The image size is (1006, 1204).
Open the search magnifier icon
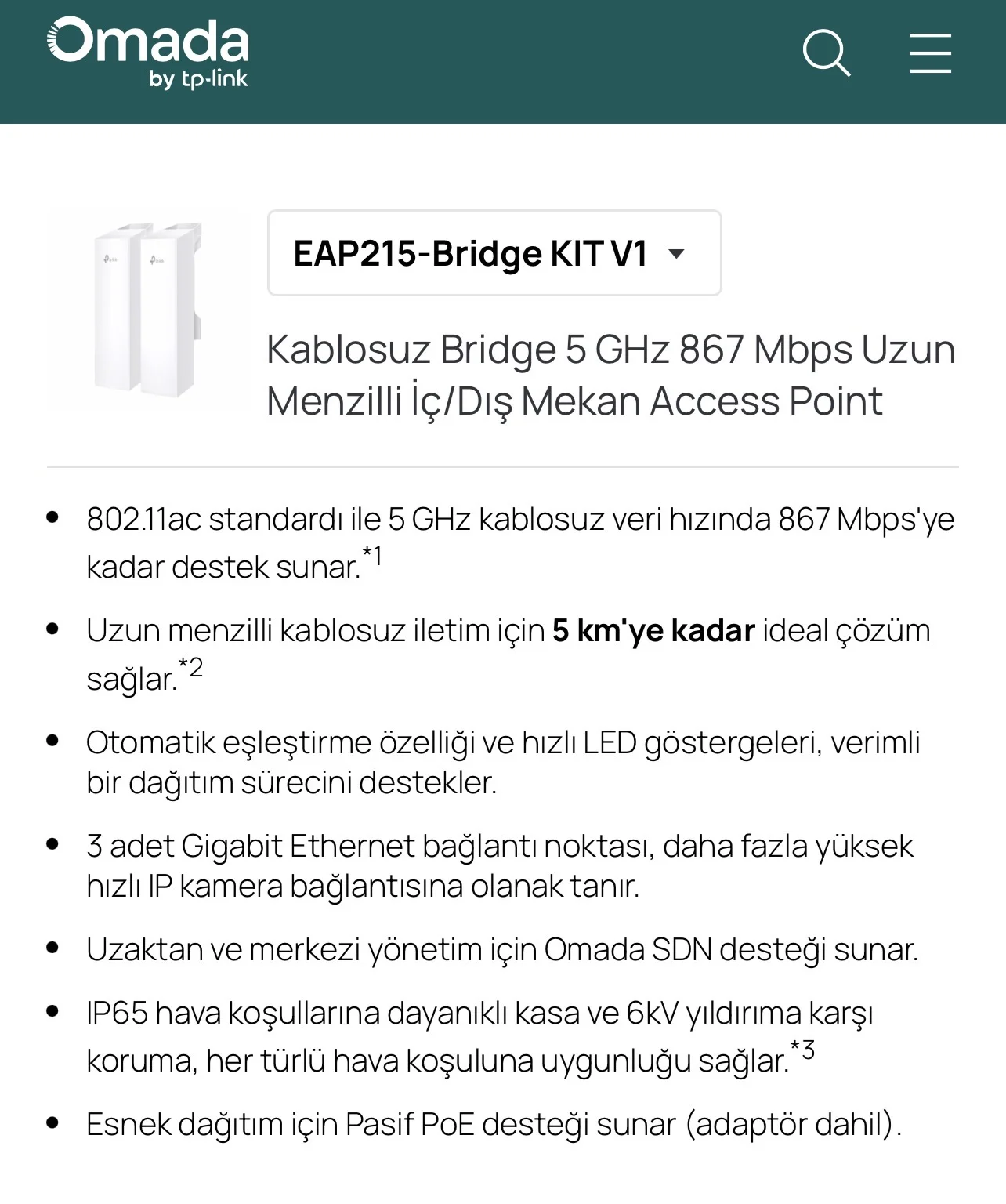(827, 53)
